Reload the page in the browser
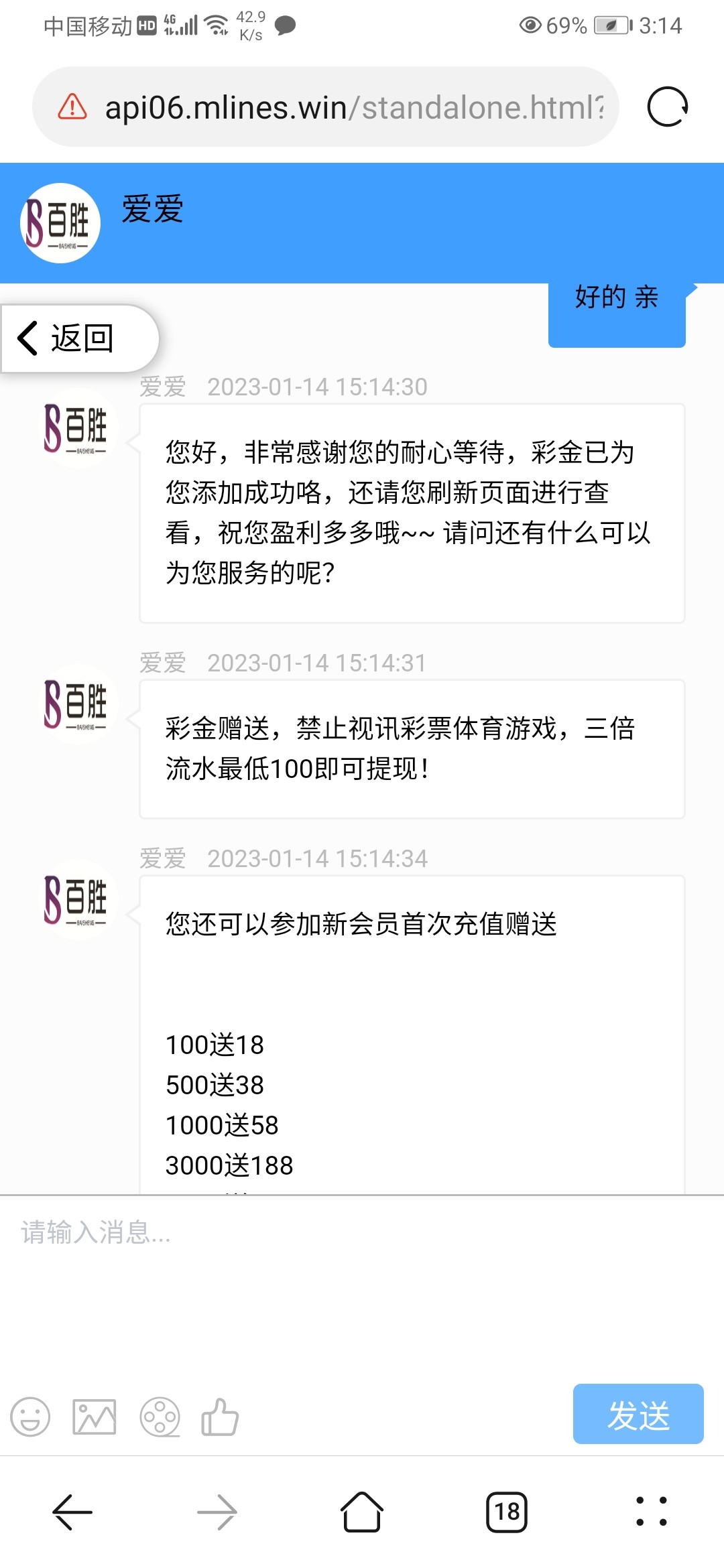Viewport: 724px width, 1568px height. pos(667,107)
